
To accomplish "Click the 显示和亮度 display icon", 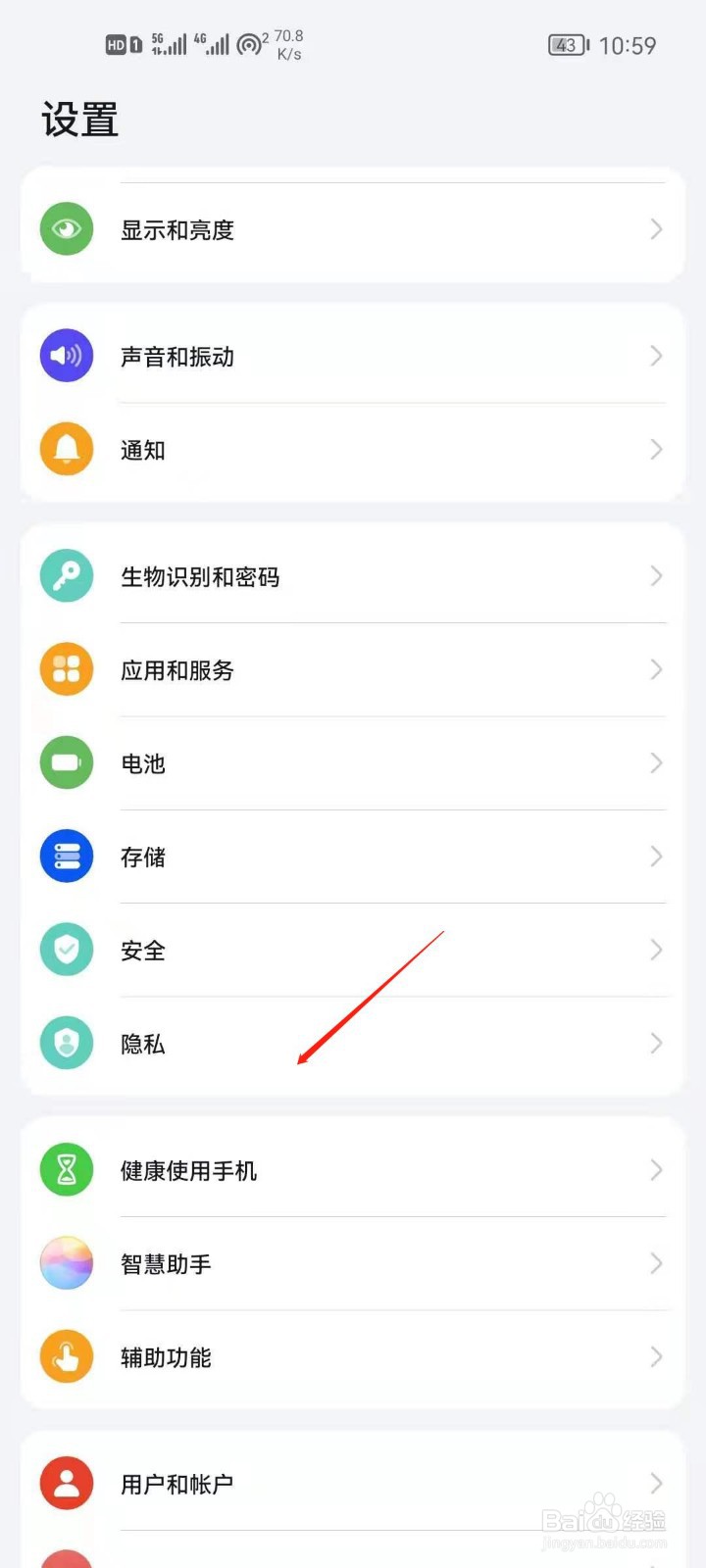I will (66, 229).
